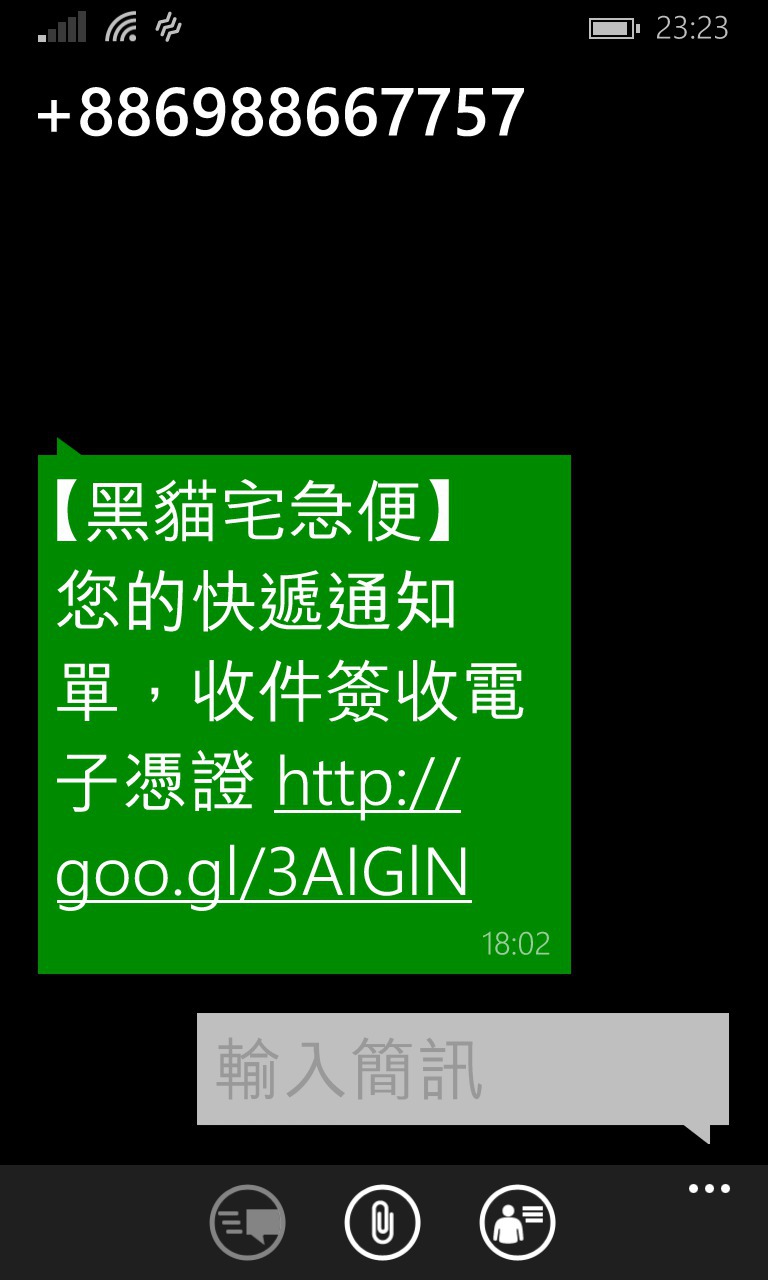Expand the three-dot more menu
Viewport: 768px width, 1280px height.
click(x=709, y=1189)
